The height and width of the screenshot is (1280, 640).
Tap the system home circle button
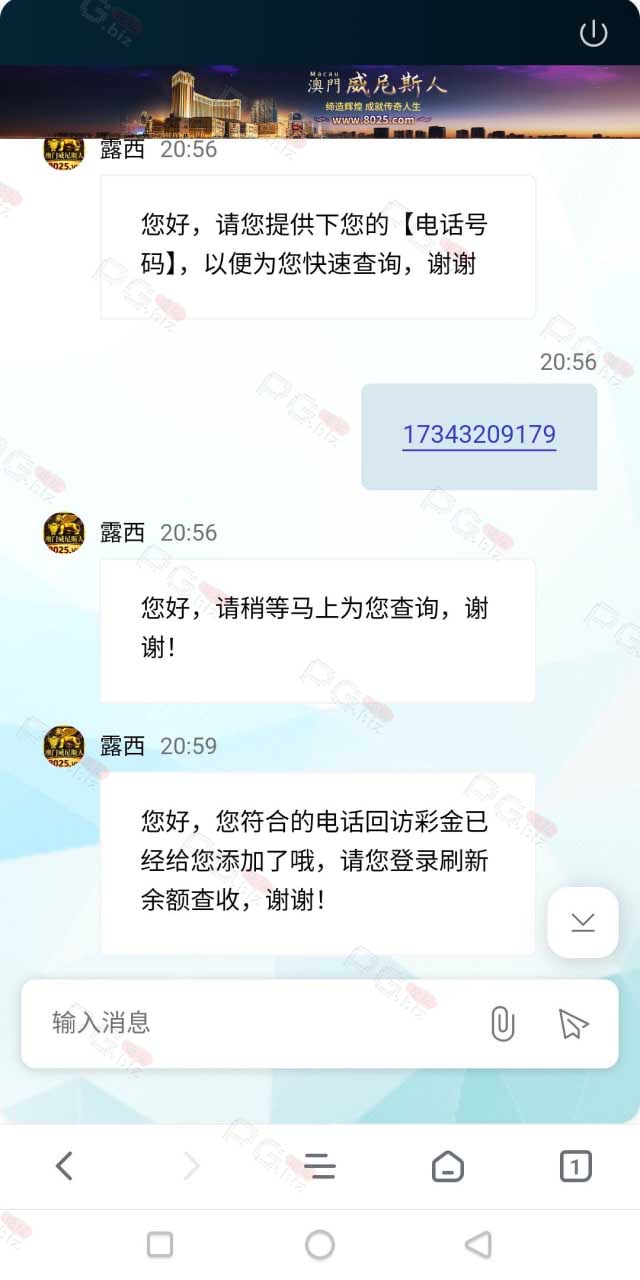click(320, 1244)
